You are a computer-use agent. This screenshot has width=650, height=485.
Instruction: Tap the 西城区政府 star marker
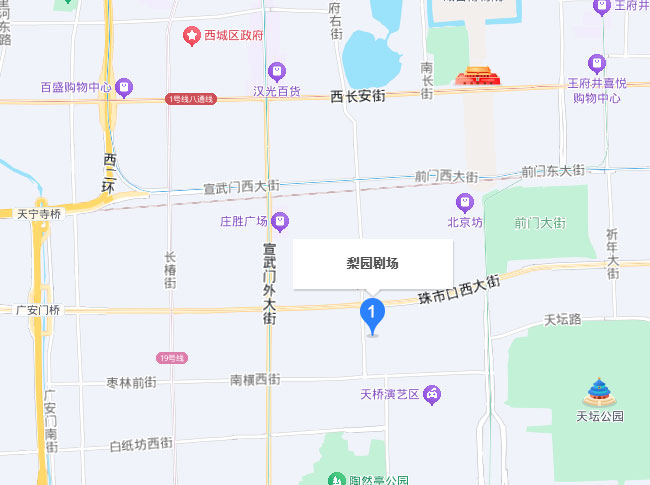click(190, 35)
